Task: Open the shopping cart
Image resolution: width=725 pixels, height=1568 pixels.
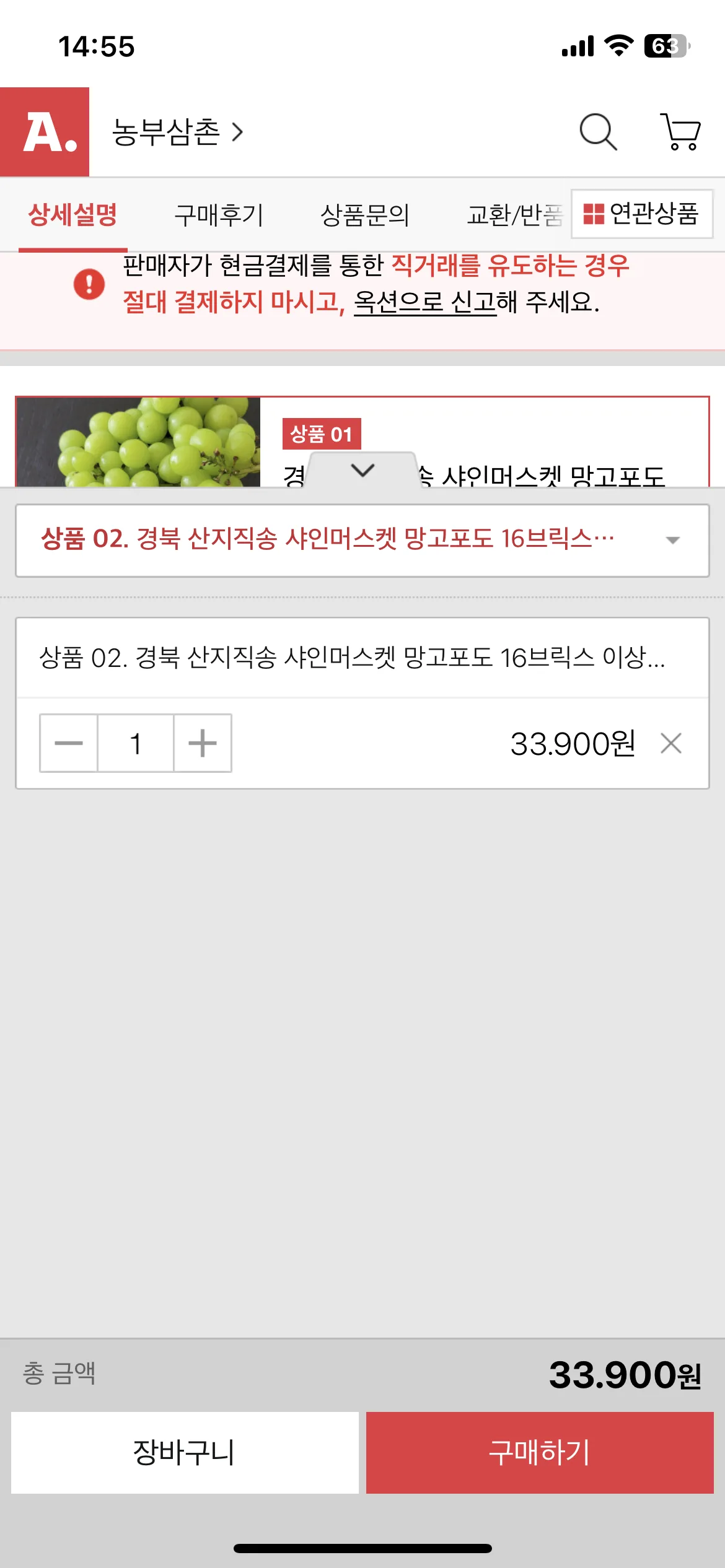Action: [x=679, y=133]
